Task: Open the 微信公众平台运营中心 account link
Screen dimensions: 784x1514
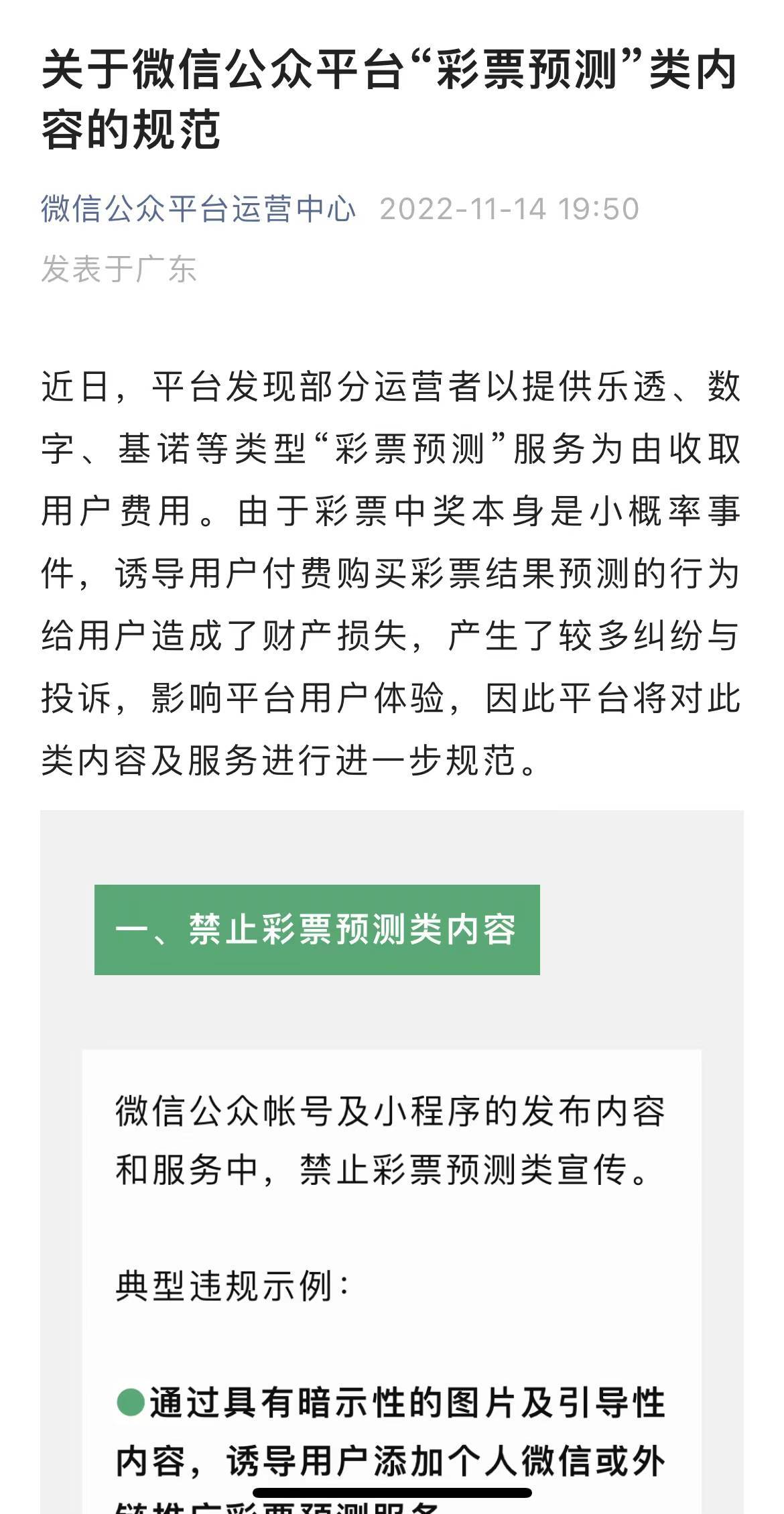Action: 198,209
